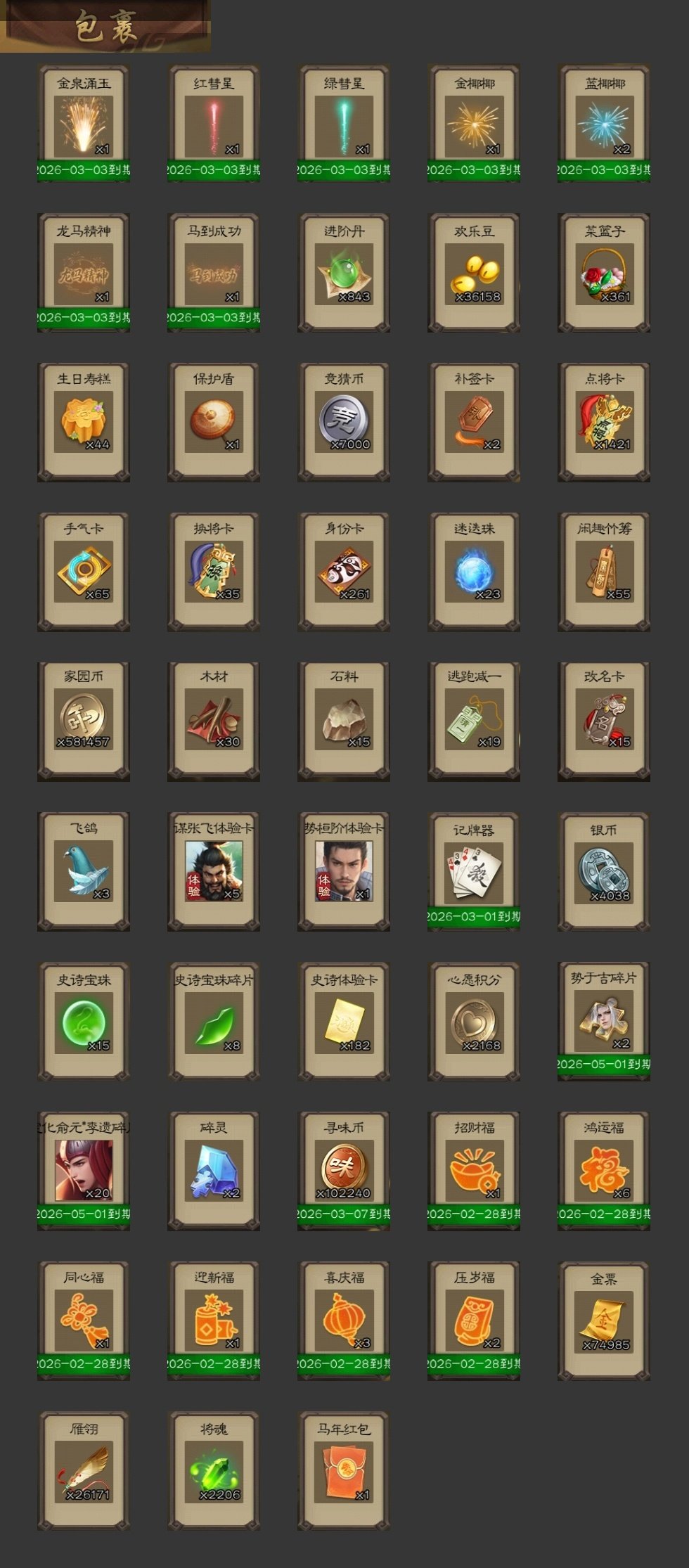Tap the 手气卡 item

[84, 572]
